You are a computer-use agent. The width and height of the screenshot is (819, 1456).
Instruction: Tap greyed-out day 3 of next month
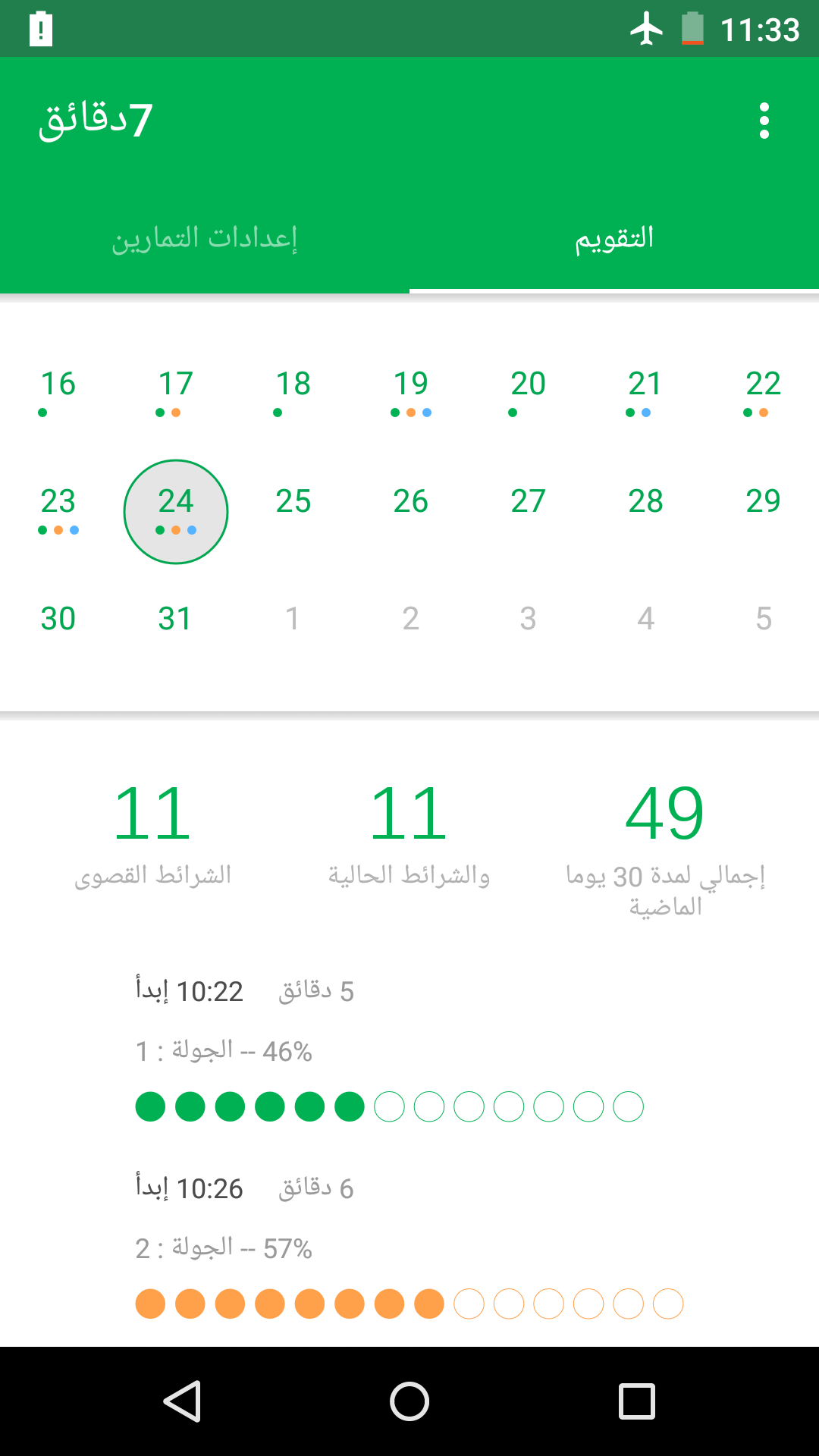coord(529,619)
